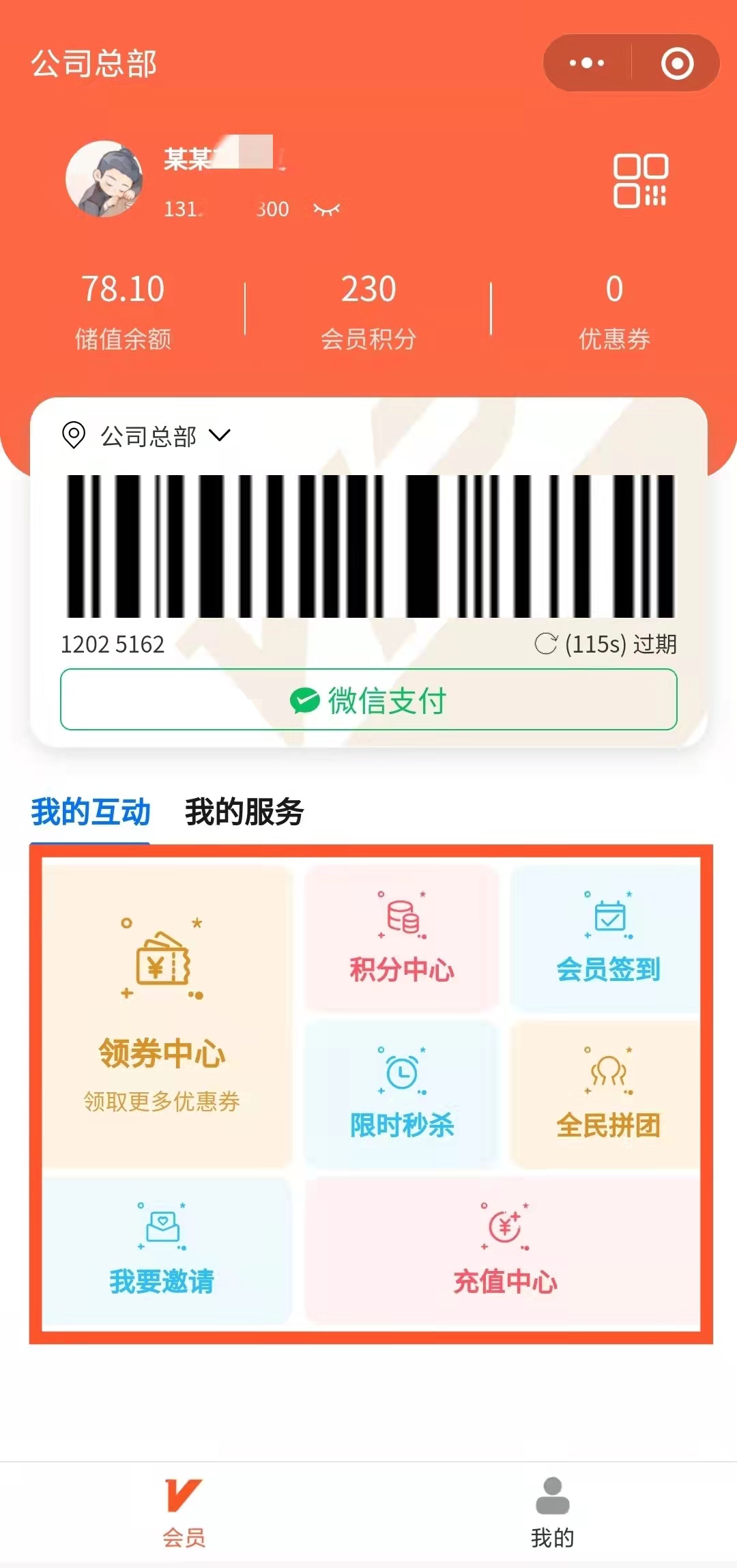The width and height of the screenshot is (737, 1568).
Task: Open the mini program overflow menu
Action: tap(587, 63)
